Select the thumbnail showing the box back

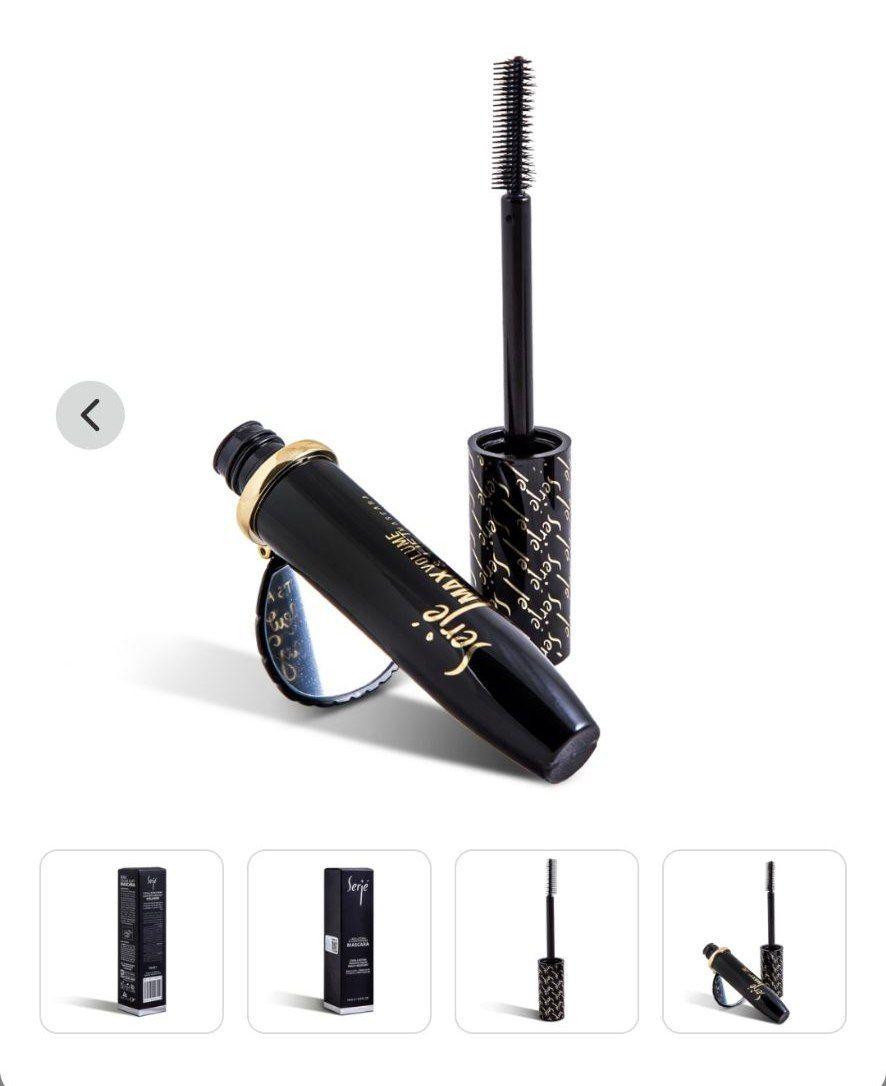131,941
